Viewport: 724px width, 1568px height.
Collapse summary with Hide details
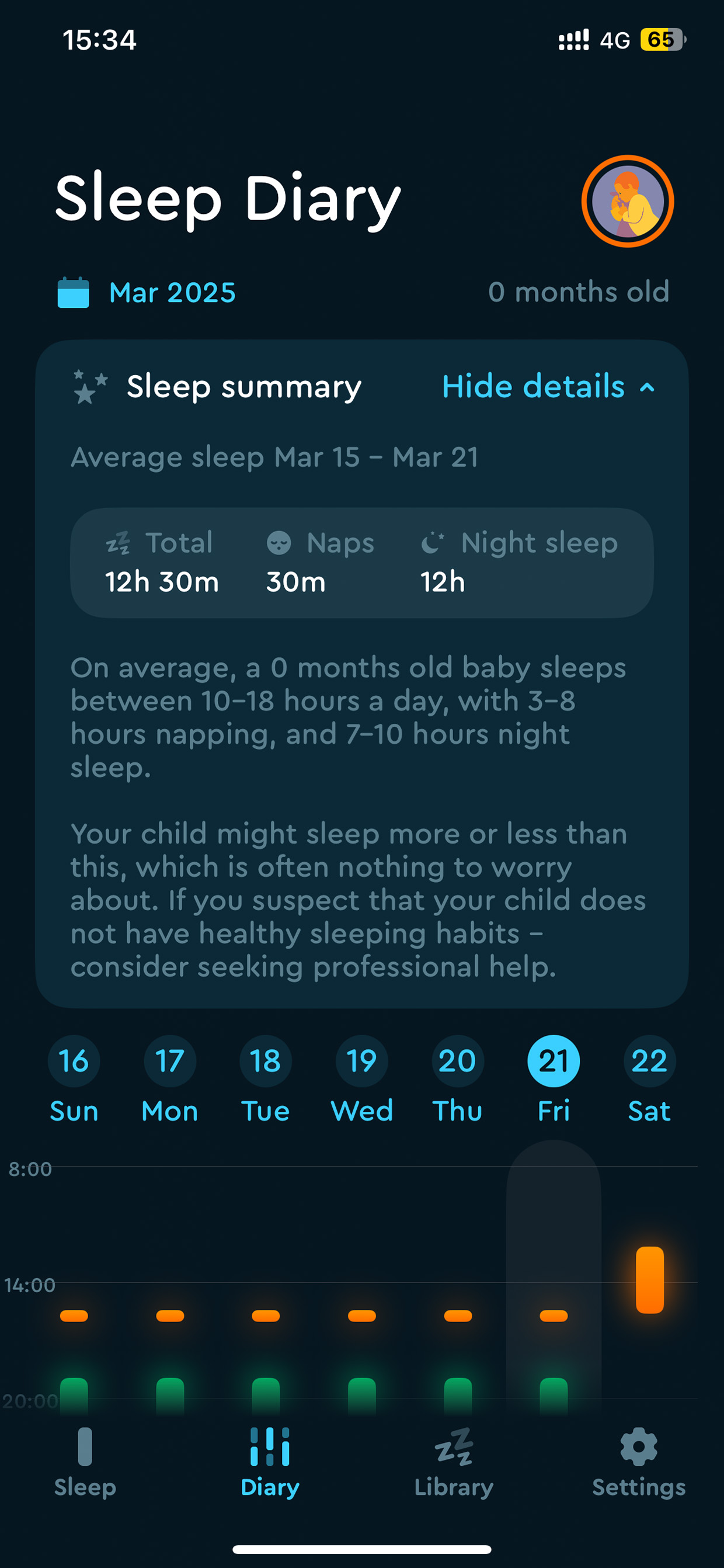[x=548, y=387]
